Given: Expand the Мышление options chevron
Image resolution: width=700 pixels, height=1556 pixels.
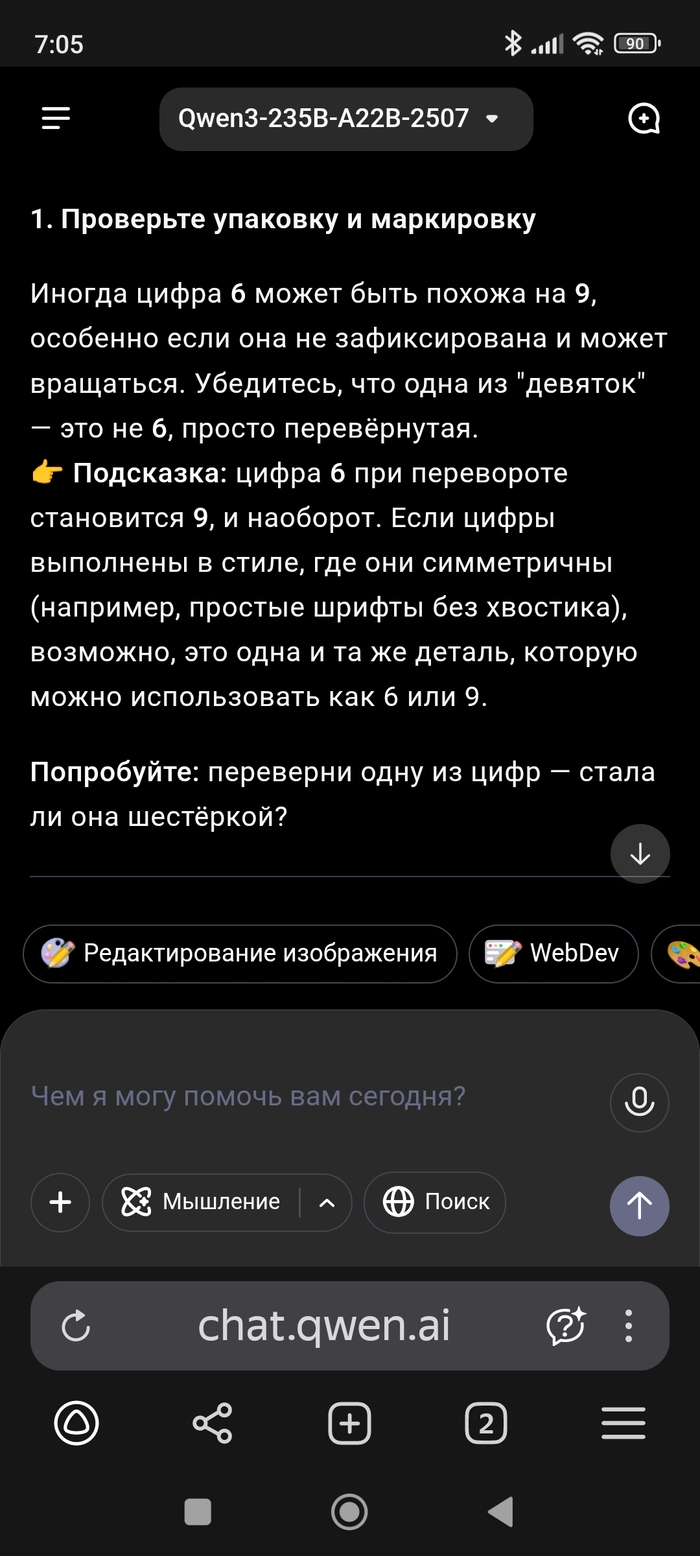Looking at the screenshot, I should pos(327,1202).
